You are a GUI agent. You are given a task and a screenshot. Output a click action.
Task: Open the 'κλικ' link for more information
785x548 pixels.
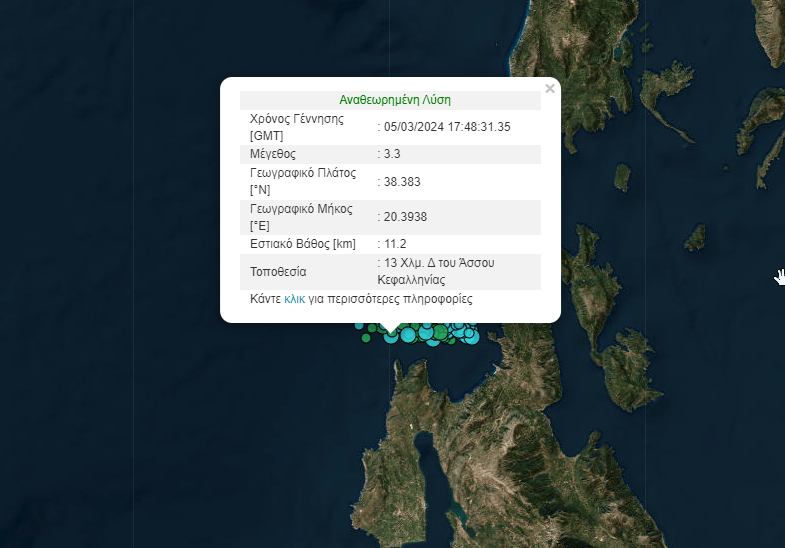pos(295,299)
